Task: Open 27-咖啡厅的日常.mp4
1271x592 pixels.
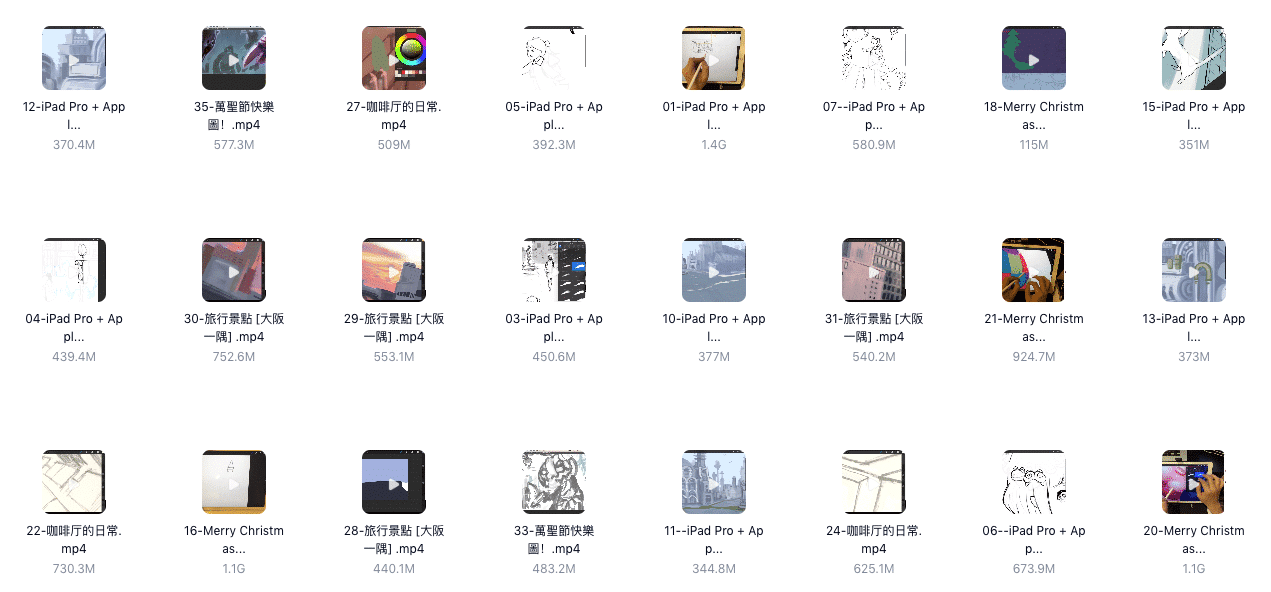Action: tap(394, 59)
